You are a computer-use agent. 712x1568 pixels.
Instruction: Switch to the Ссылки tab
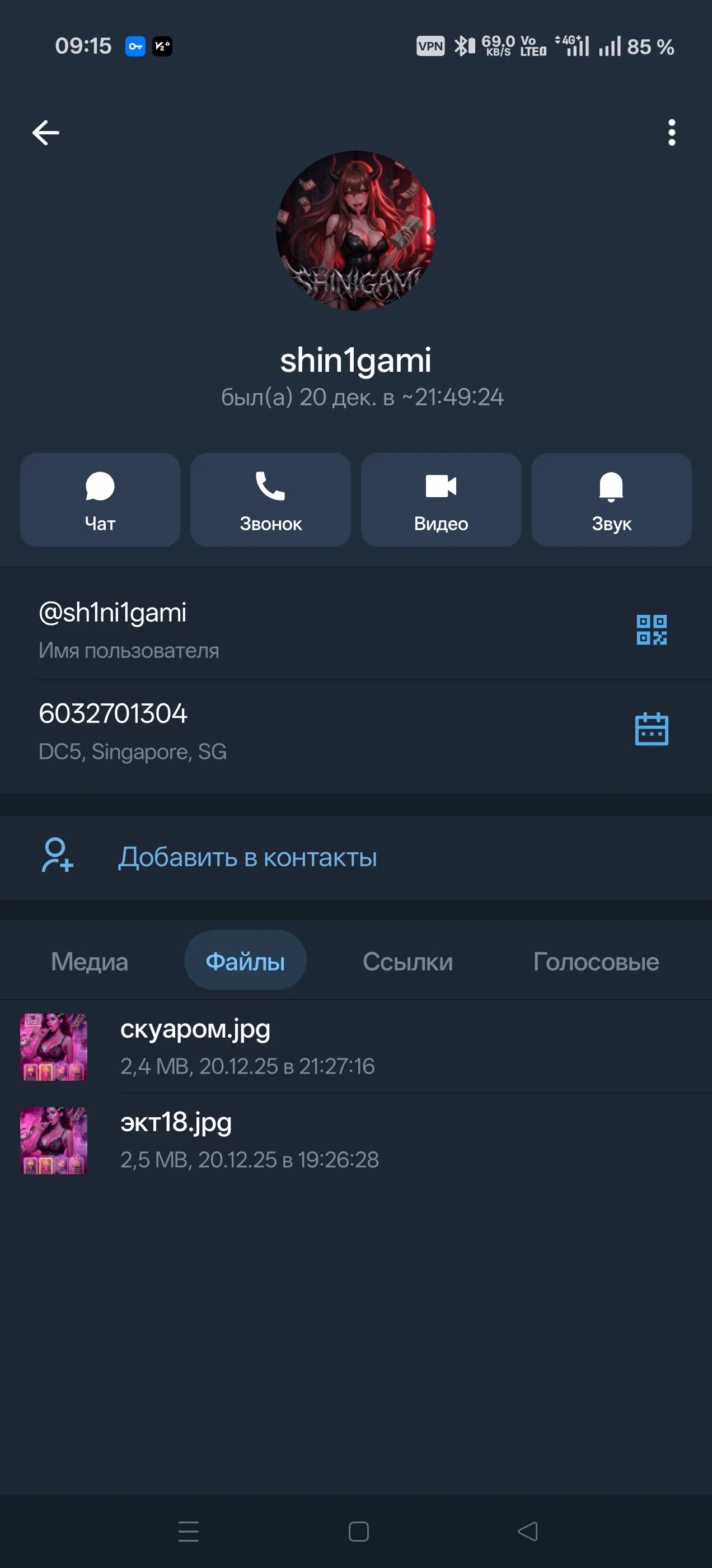click(x=407, y=962)
